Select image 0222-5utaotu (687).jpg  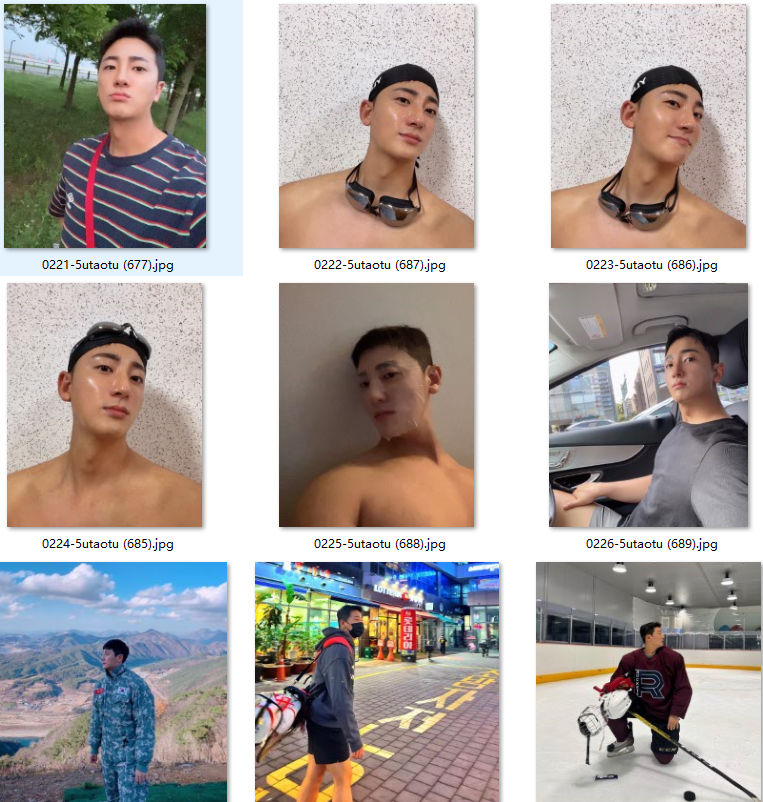pos(377,126)
